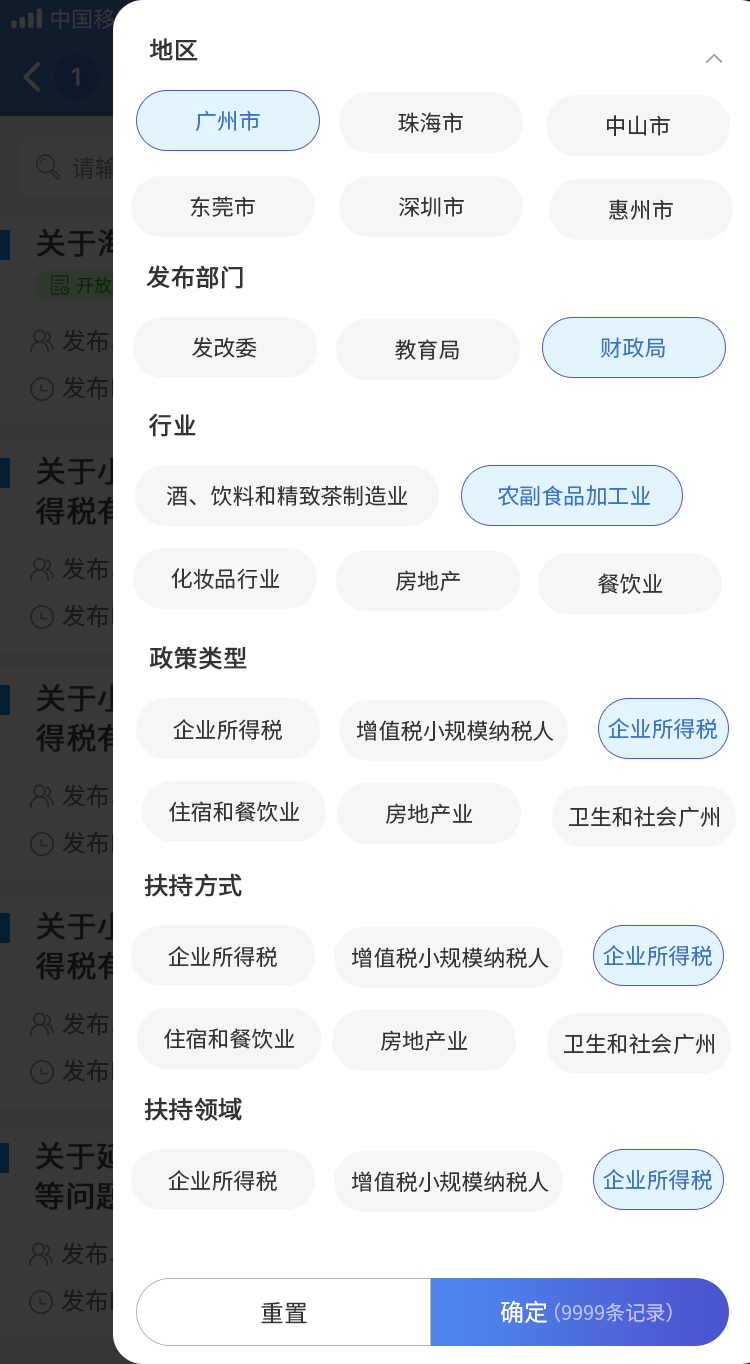The image size is (750, 1364).
Task: Confirm filters with the 确定 button
Action: 580,1312
